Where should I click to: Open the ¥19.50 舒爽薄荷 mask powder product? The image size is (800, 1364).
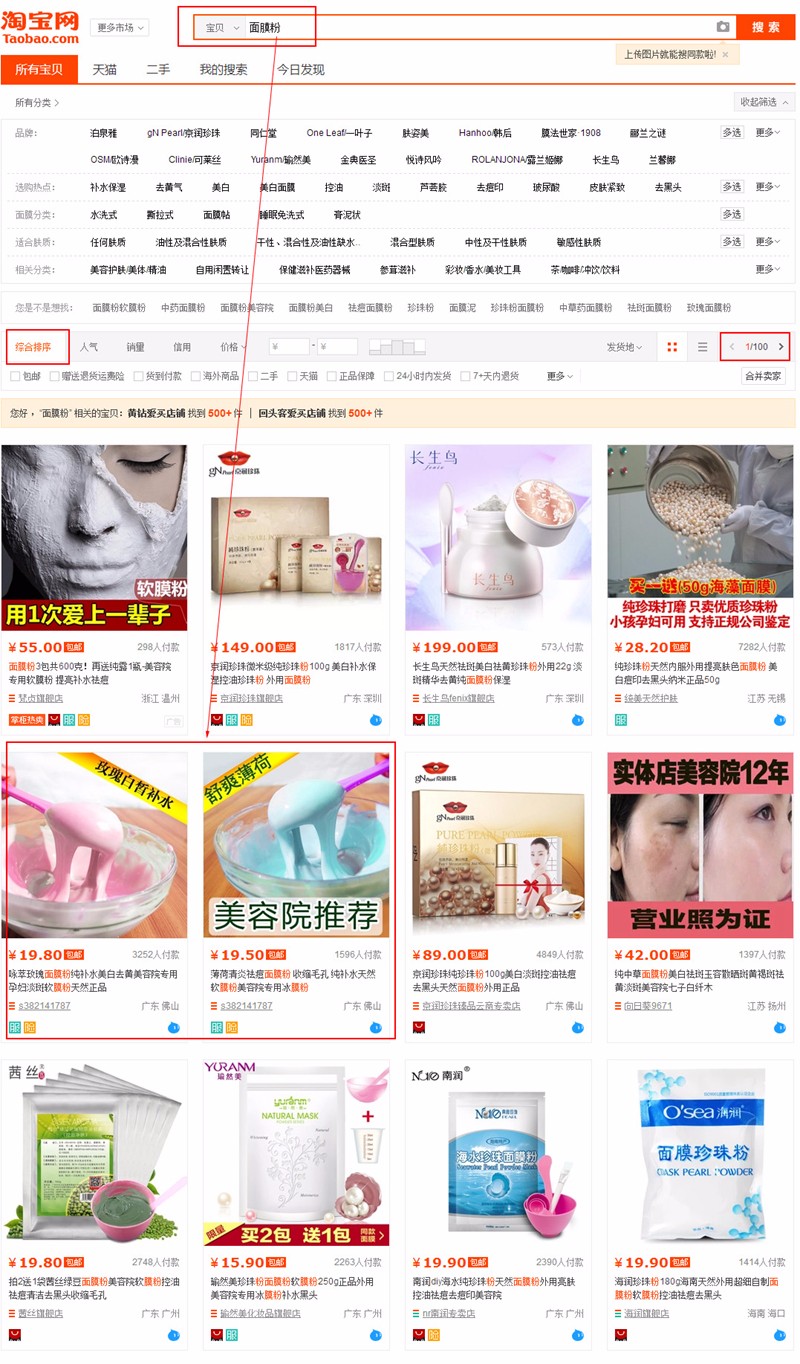coord(296,845)
